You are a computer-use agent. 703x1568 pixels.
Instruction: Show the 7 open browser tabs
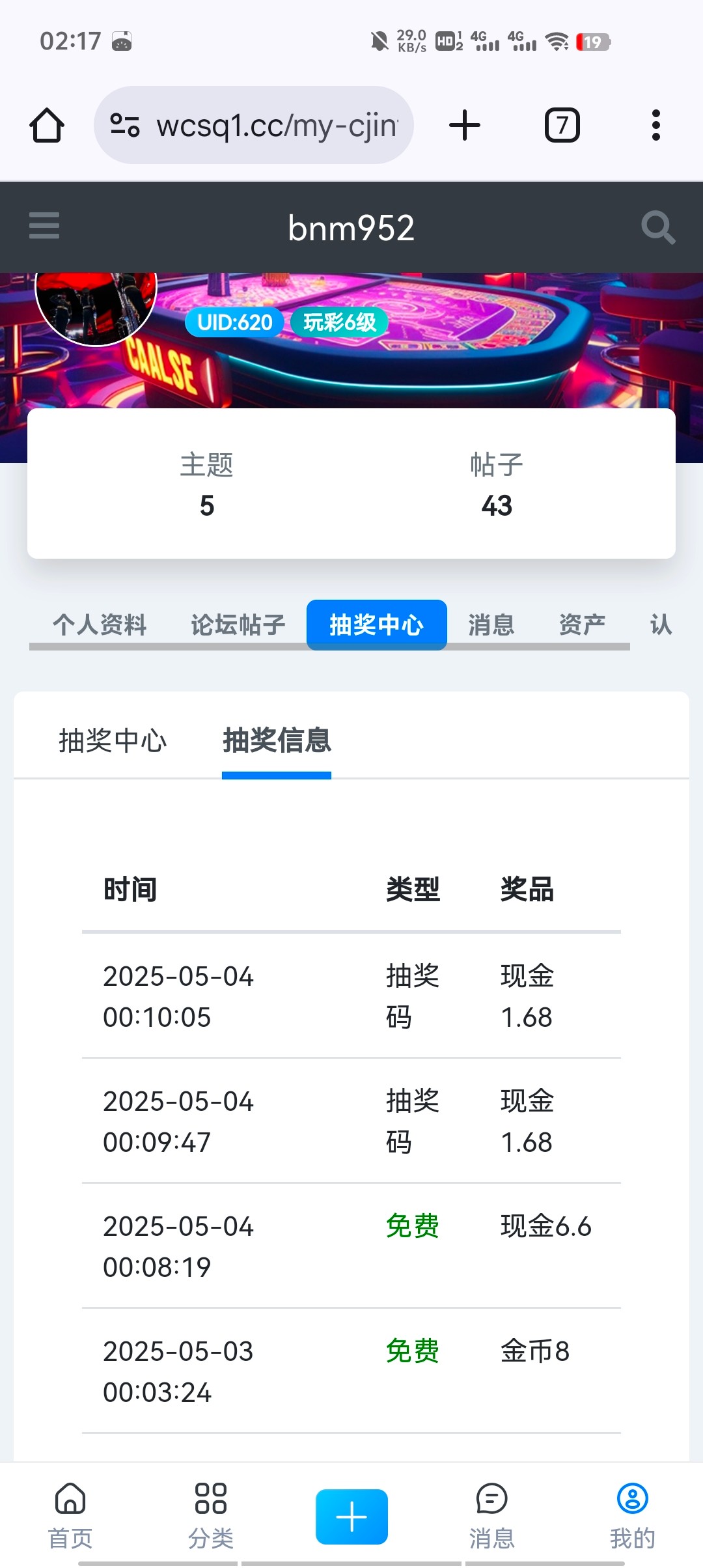pyautogui.click(x=562, y=125)
